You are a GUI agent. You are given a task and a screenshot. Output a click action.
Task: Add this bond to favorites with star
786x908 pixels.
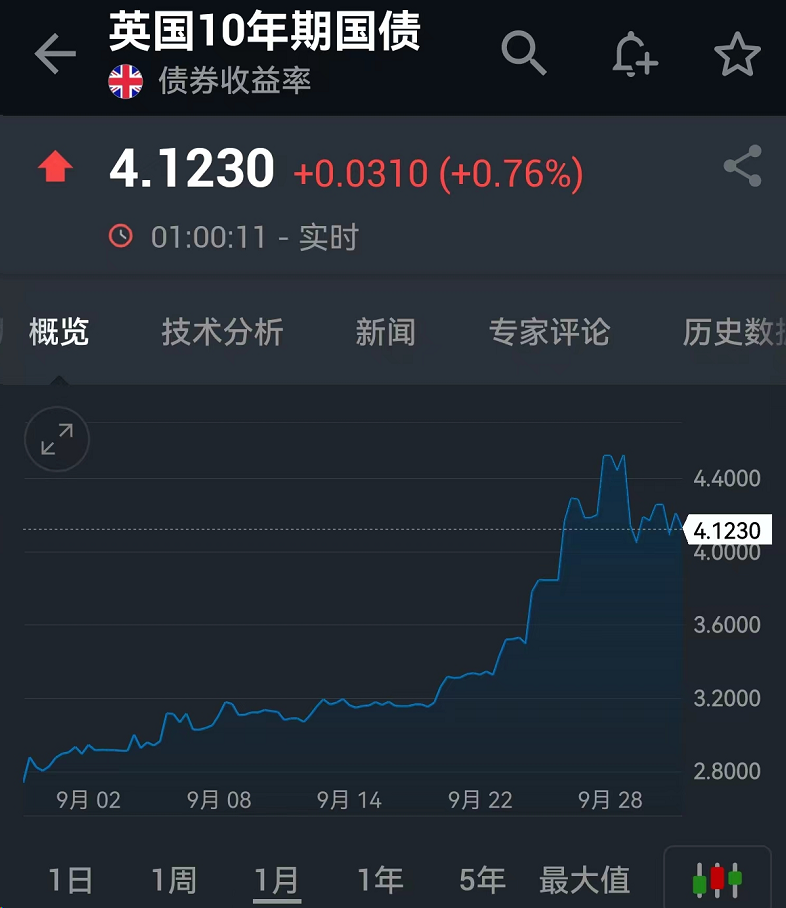[738, 54]
